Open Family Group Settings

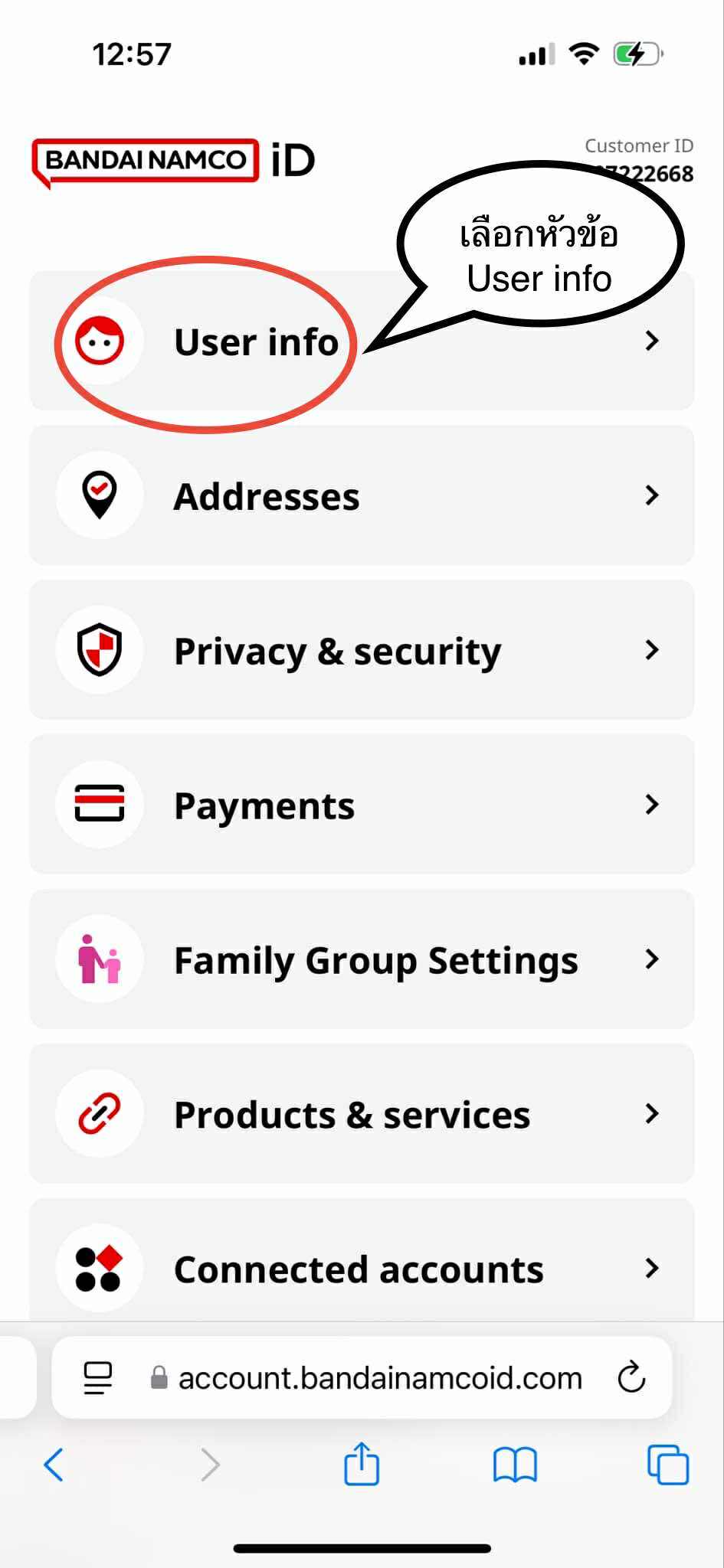click(360, 960)
